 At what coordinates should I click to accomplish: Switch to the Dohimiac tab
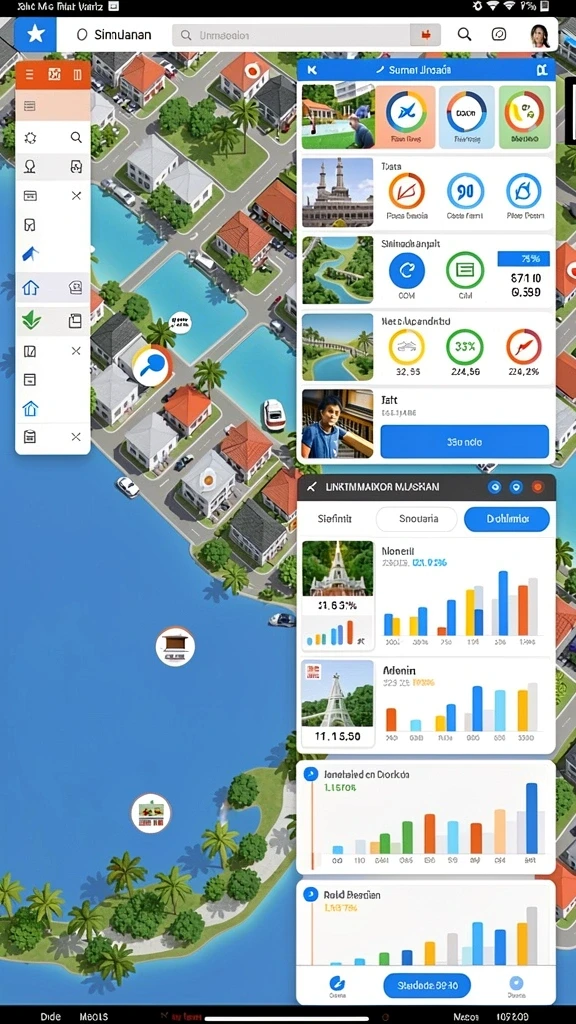pyautogui.click(x=507, y=519)
